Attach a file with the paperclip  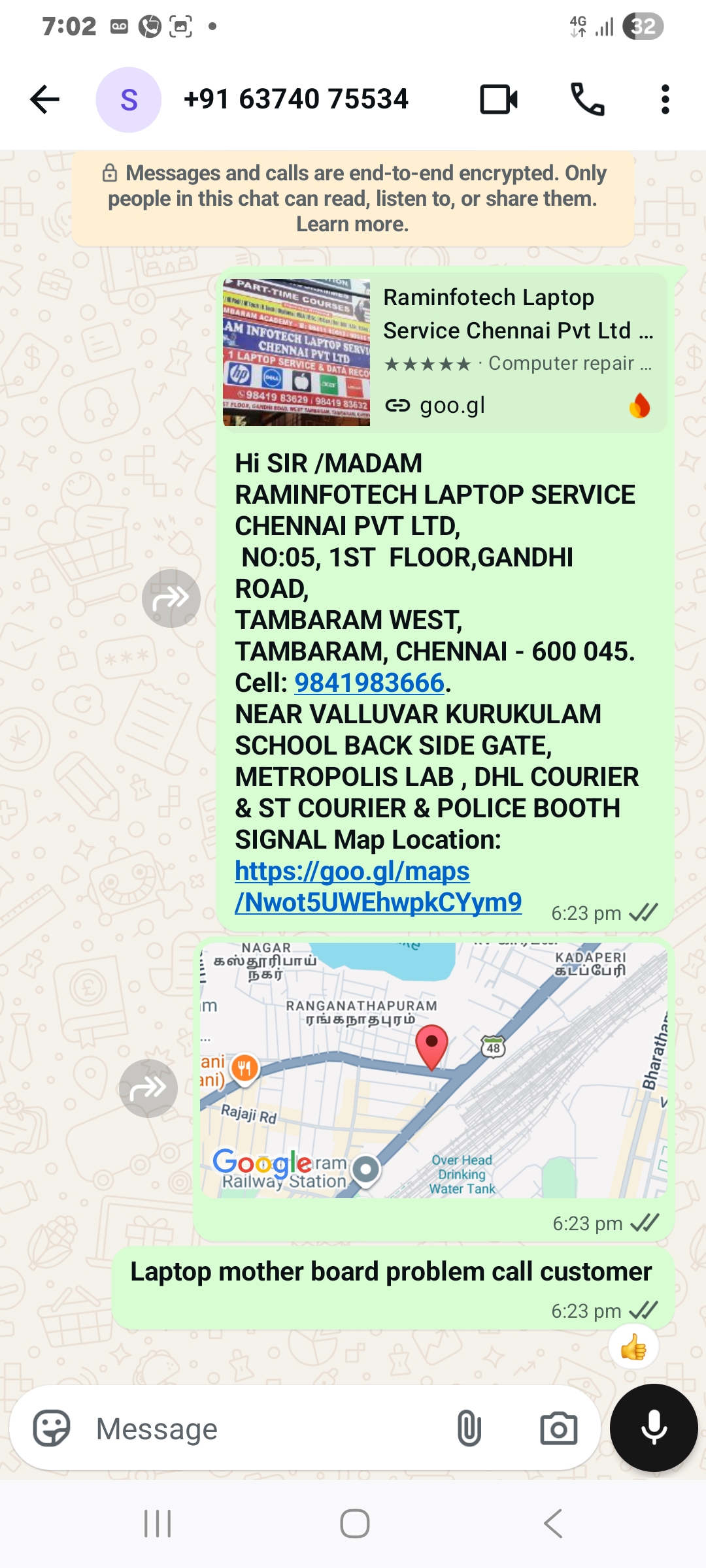469,1428
